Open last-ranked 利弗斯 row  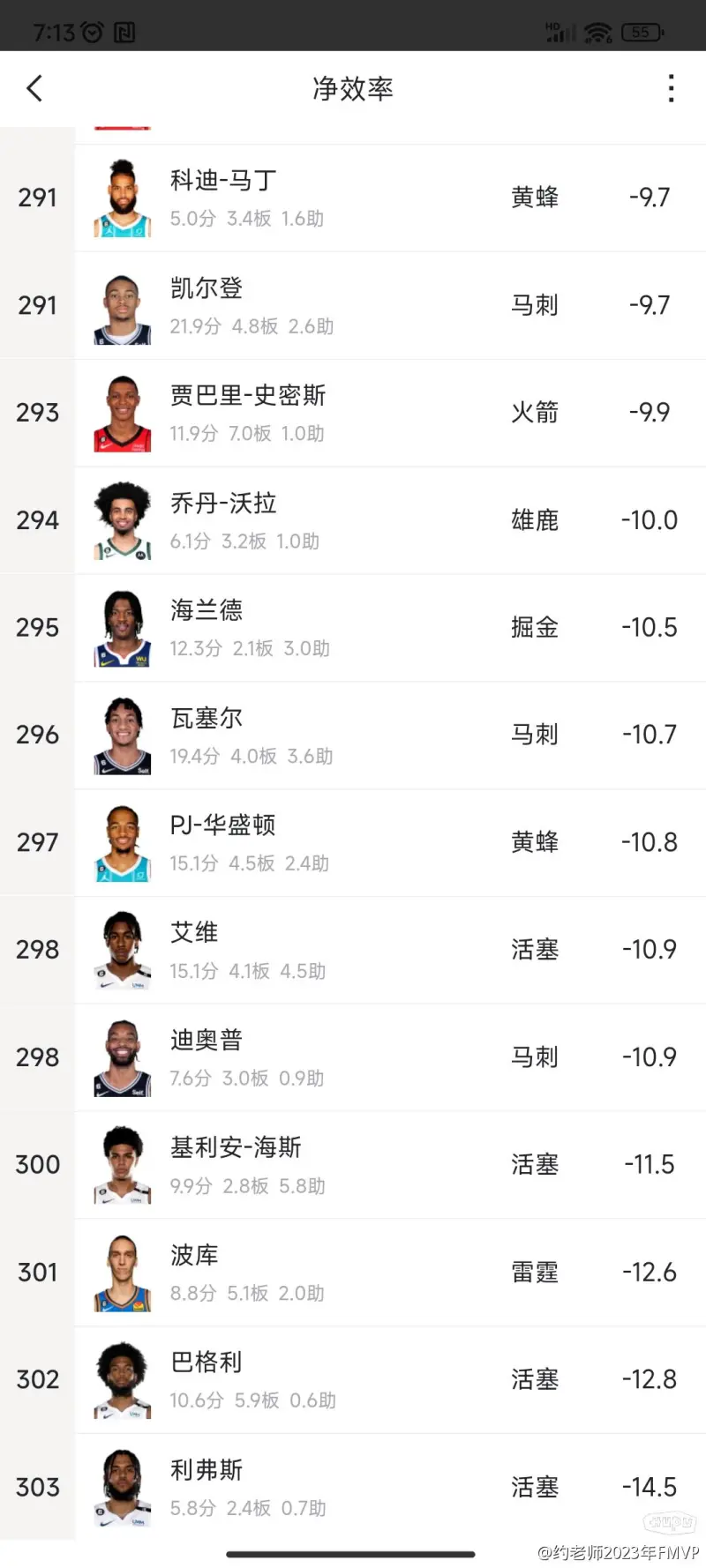353,1488
